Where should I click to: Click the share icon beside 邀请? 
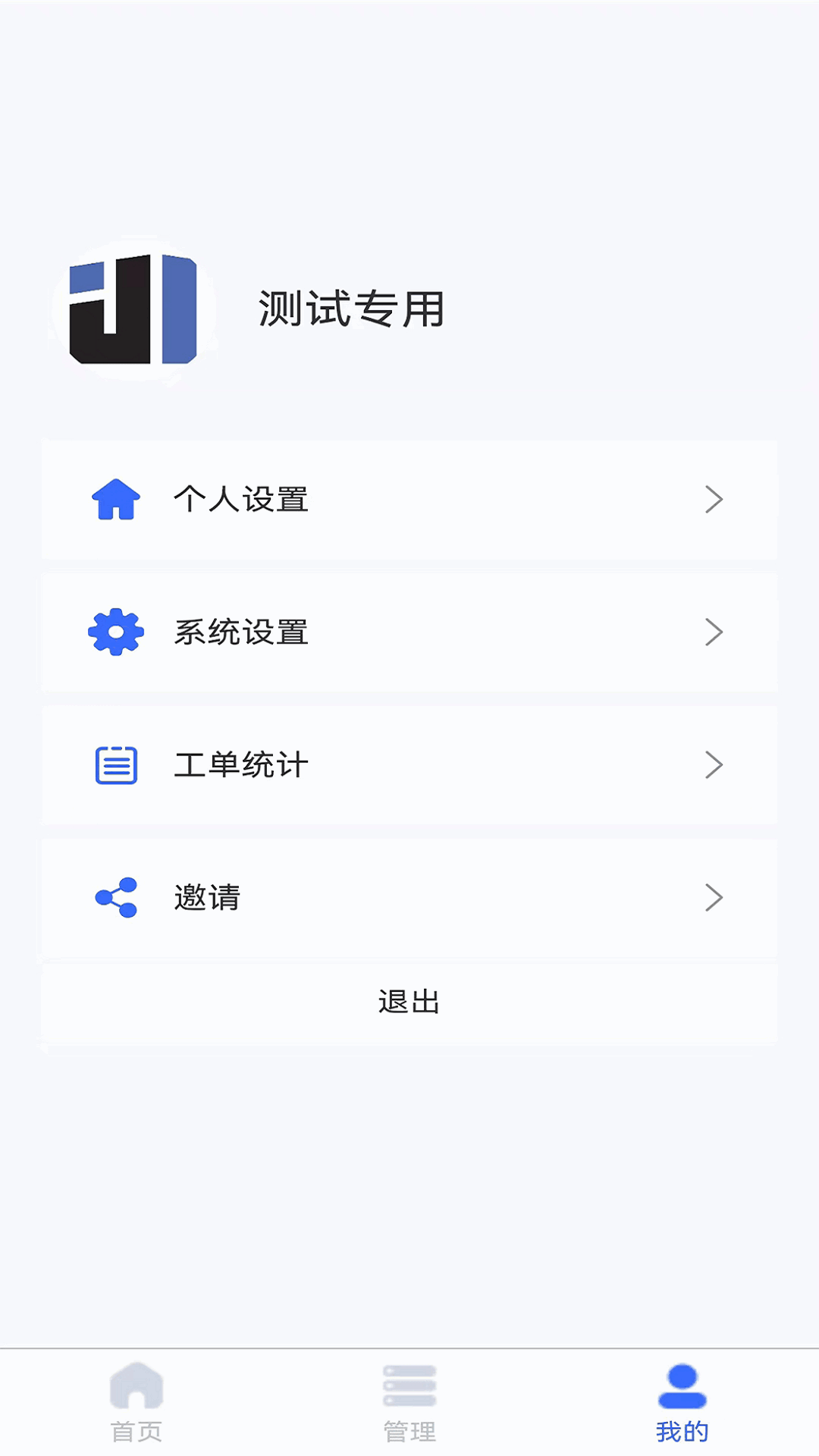(115, 898)
